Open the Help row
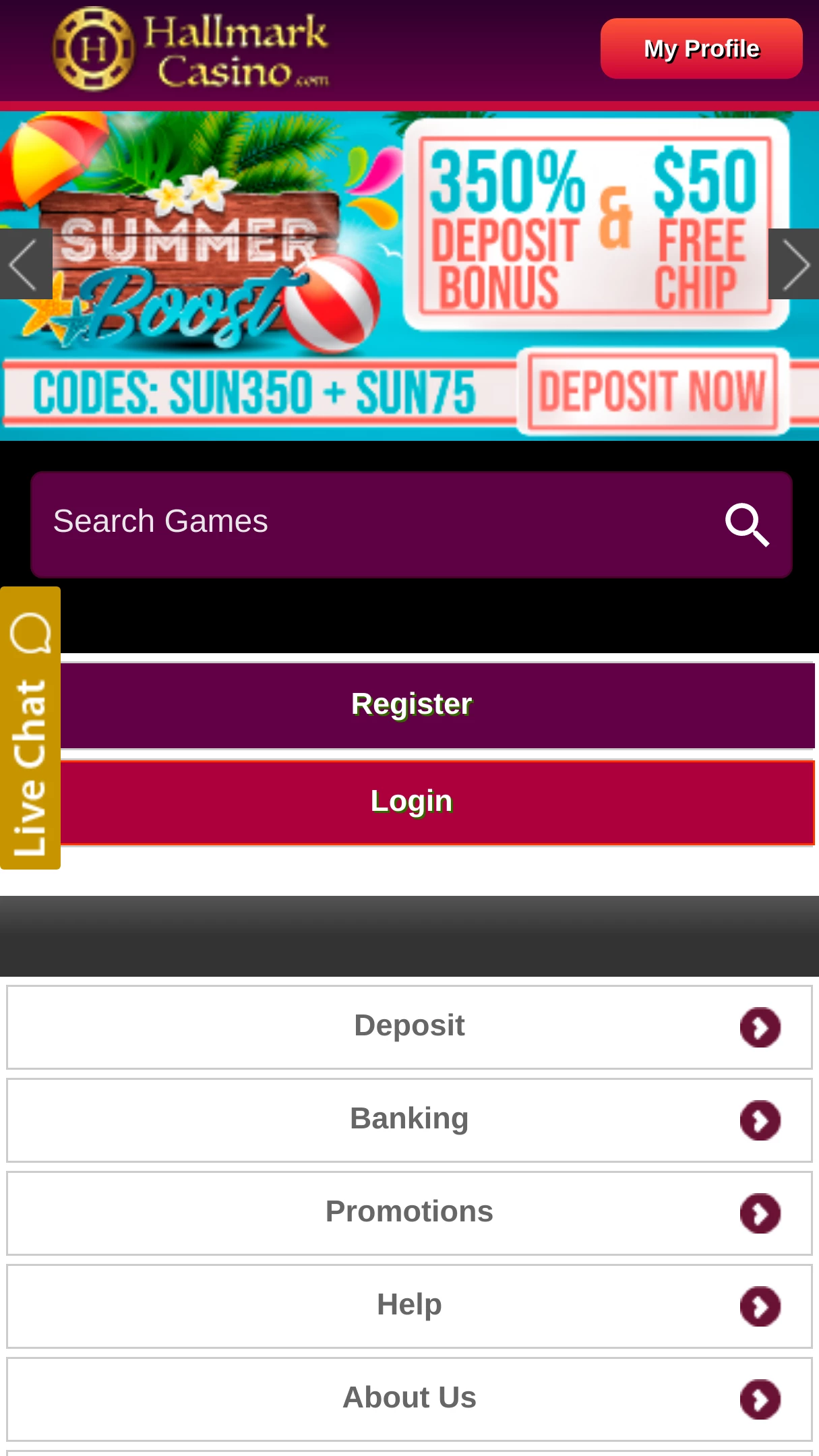The width and height of the screenshot is (819, 1456). tap(409, 1306)
